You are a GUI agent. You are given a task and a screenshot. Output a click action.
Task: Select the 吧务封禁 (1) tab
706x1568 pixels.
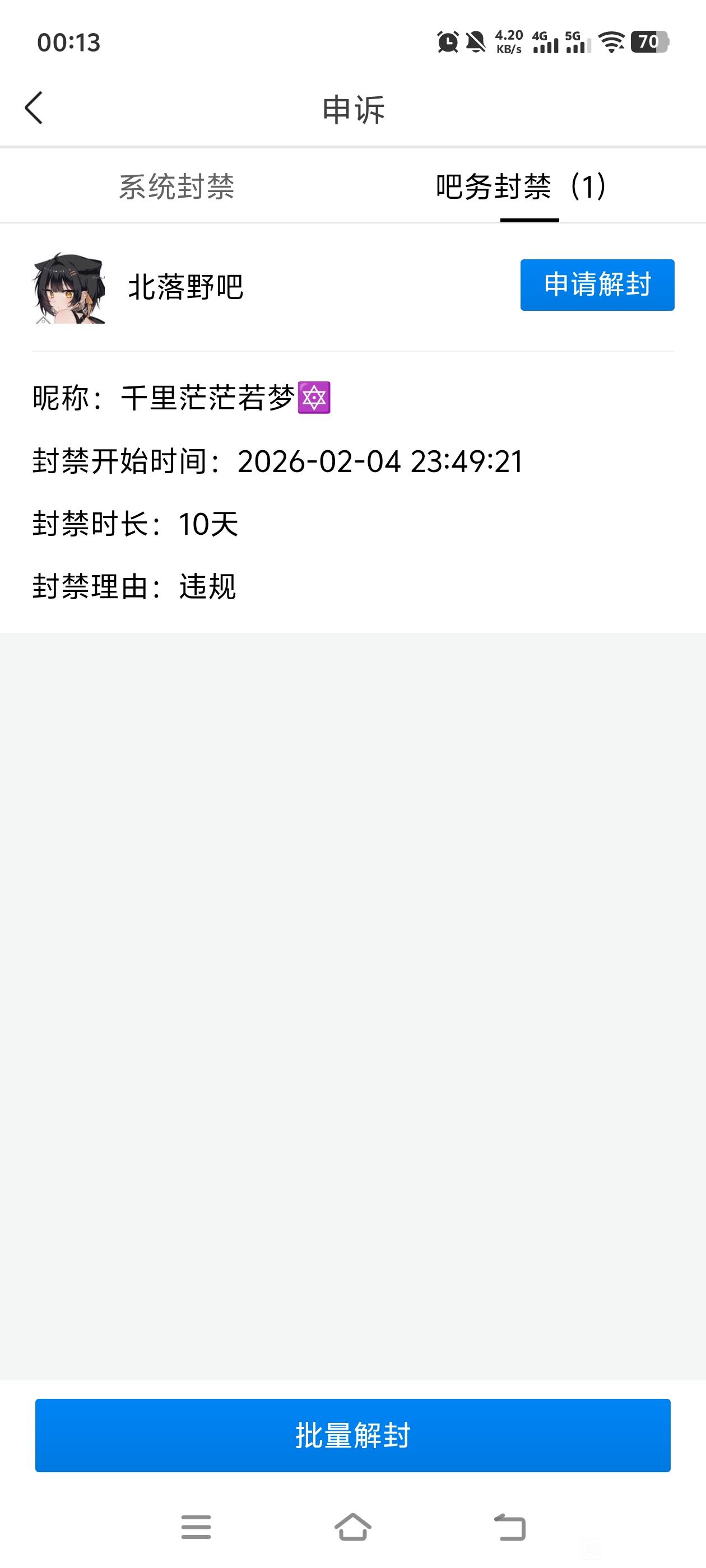pos(521,186)
